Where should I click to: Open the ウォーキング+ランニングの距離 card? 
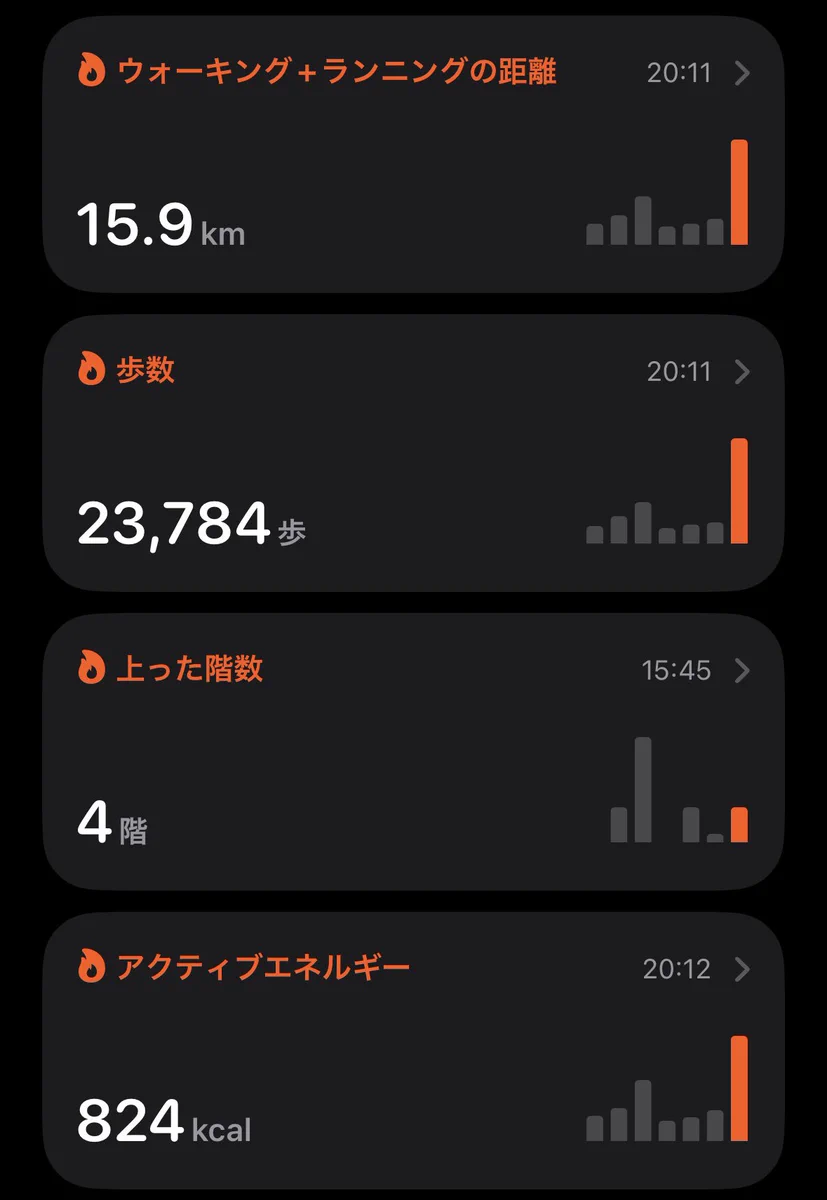(413, 155)
